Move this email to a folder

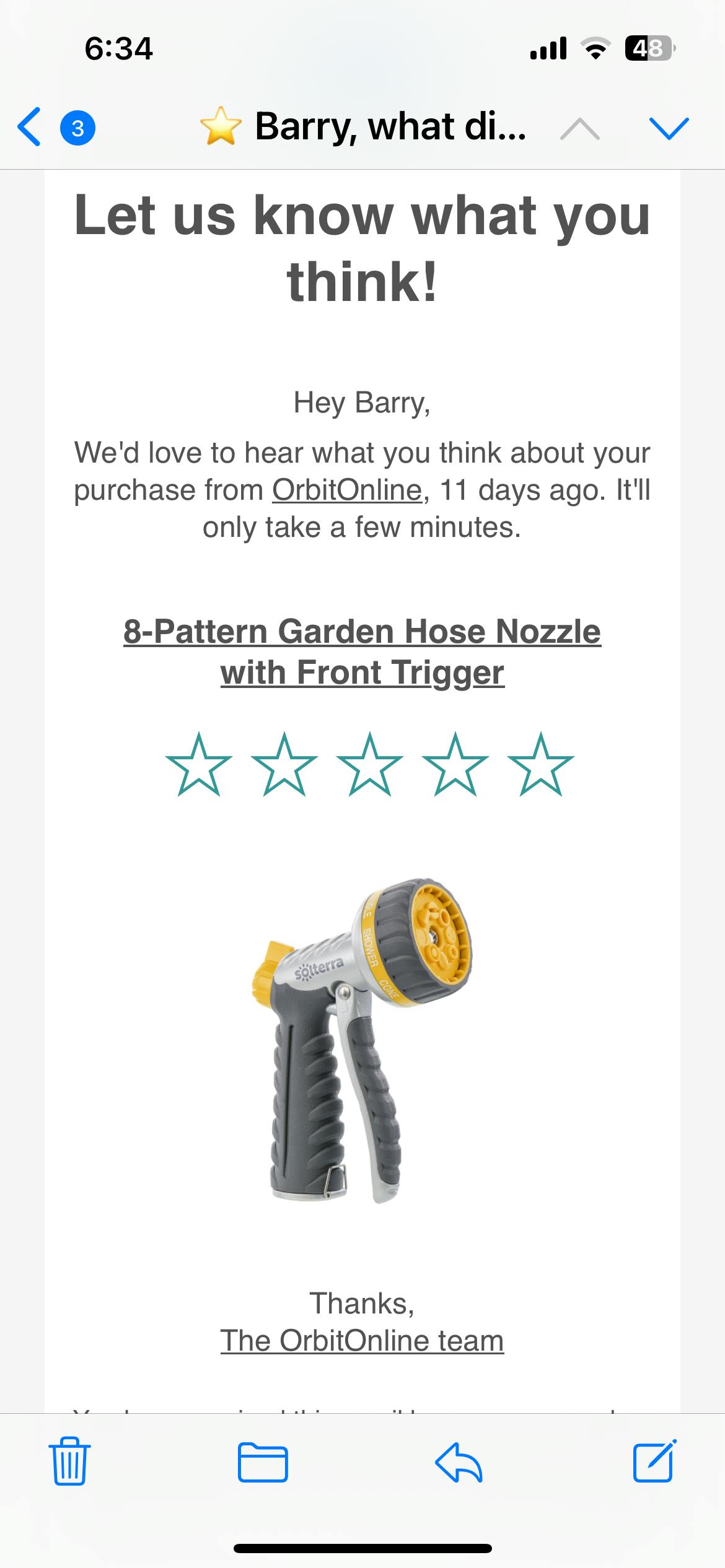263,1462
